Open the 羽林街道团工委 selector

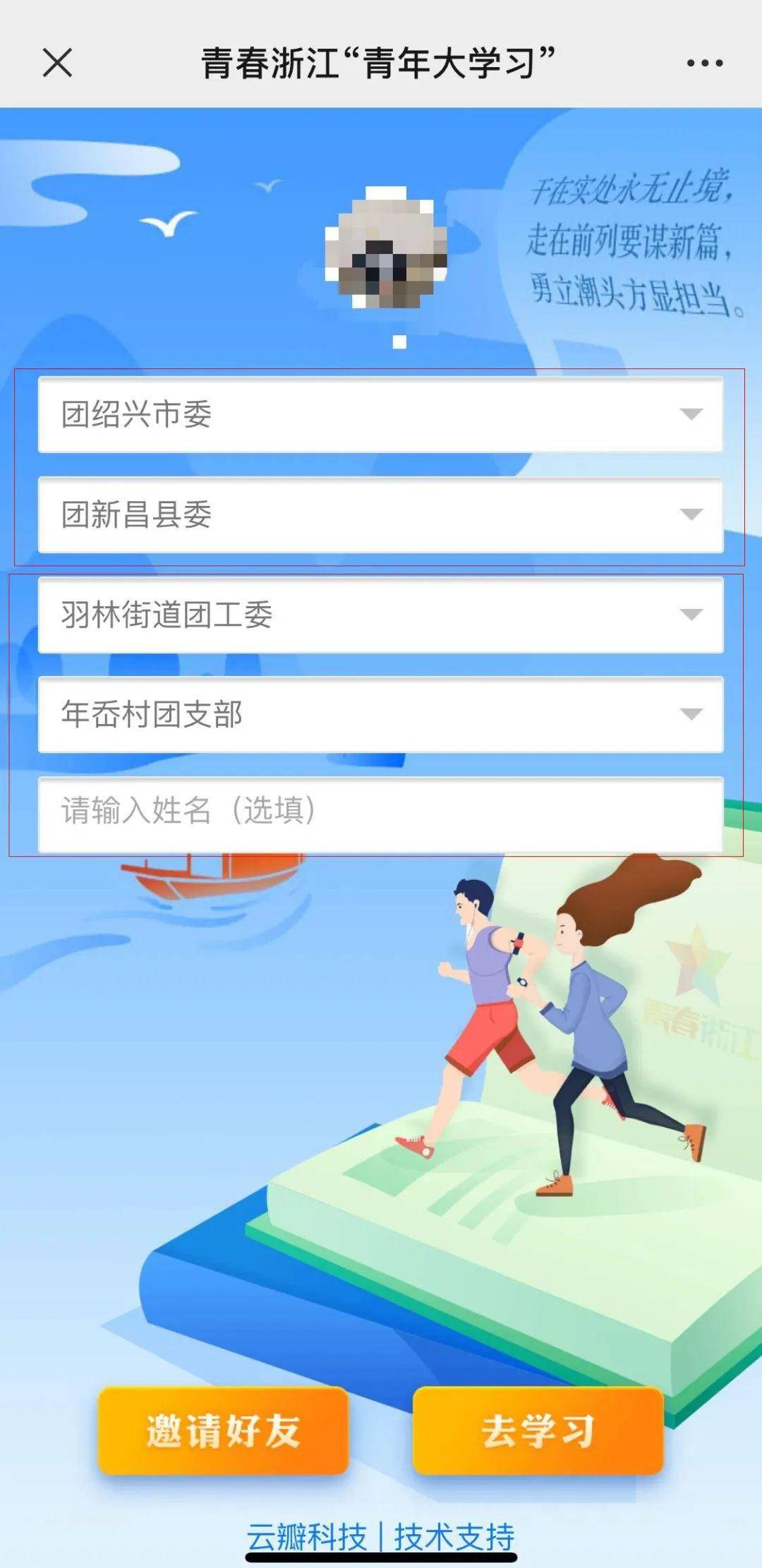point(380,615)
